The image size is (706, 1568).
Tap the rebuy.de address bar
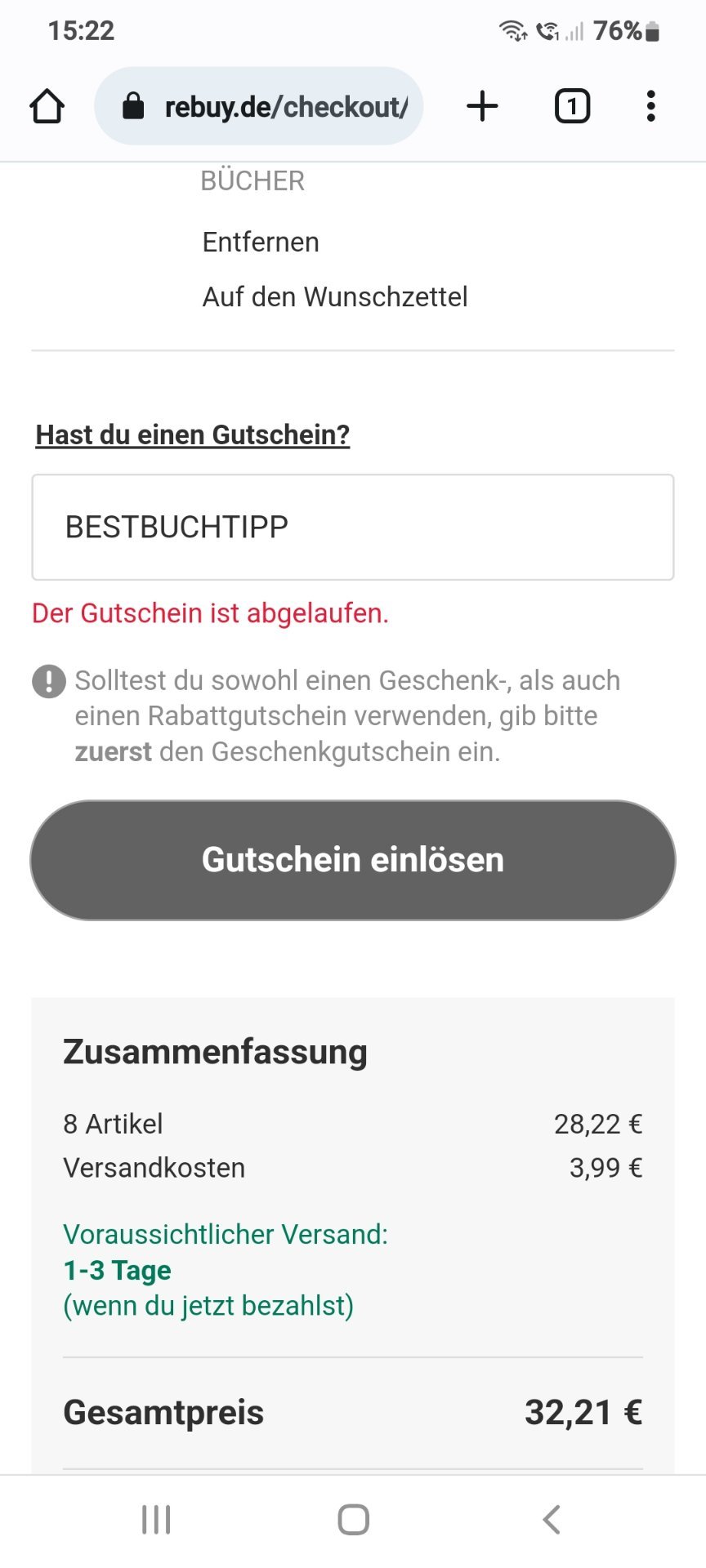click(x=259, y=106)
